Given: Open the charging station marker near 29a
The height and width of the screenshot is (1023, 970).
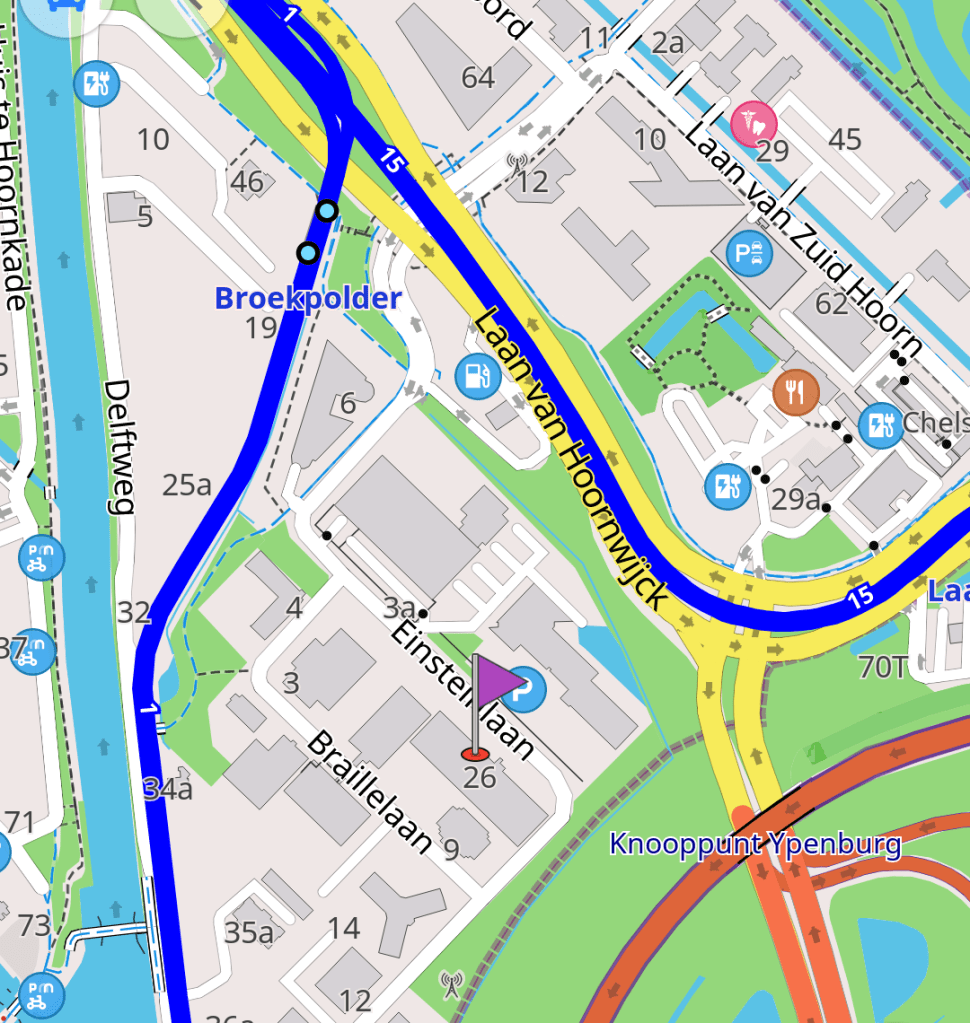Looking at the screenshot, I should (x=727, y=487).
